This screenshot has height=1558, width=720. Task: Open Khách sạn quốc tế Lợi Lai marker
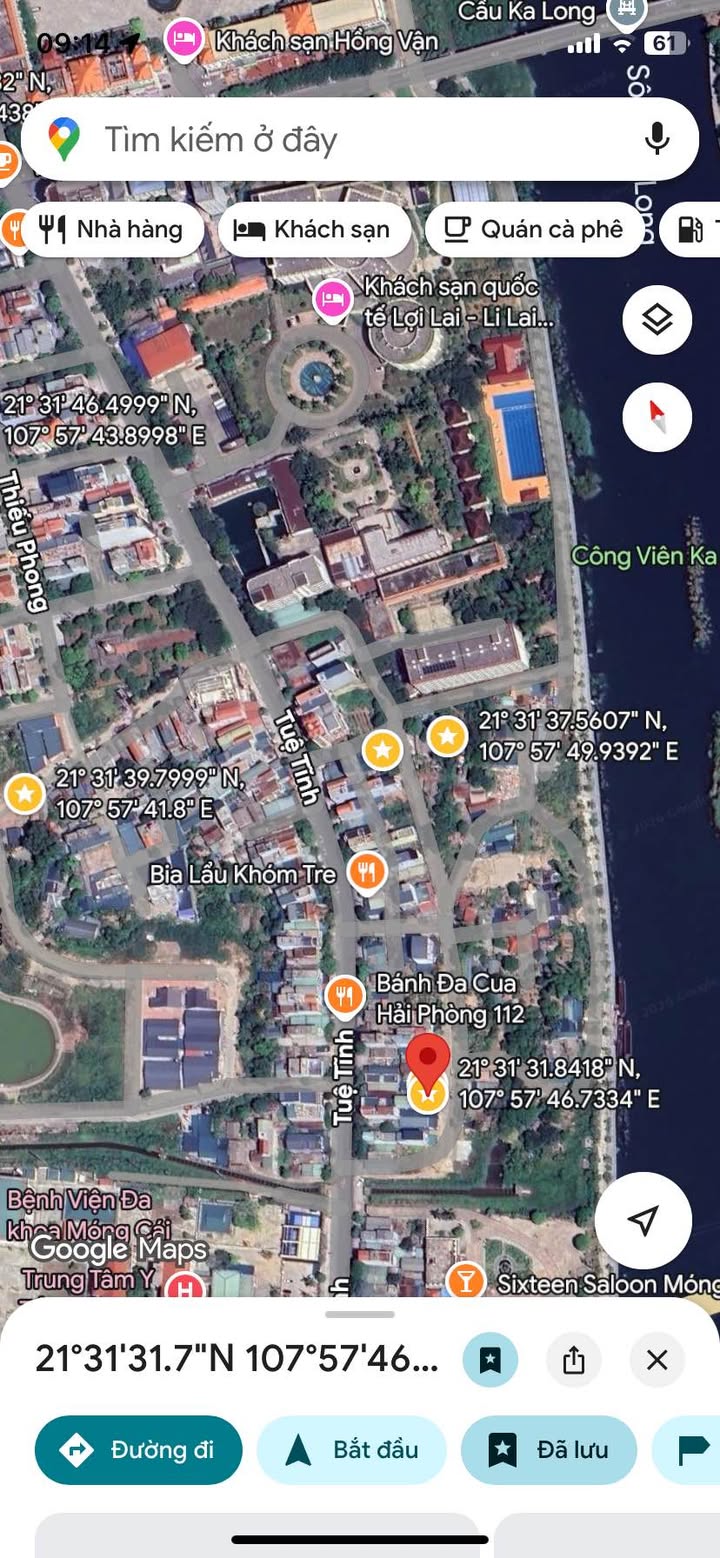click(x=333, y=298)
